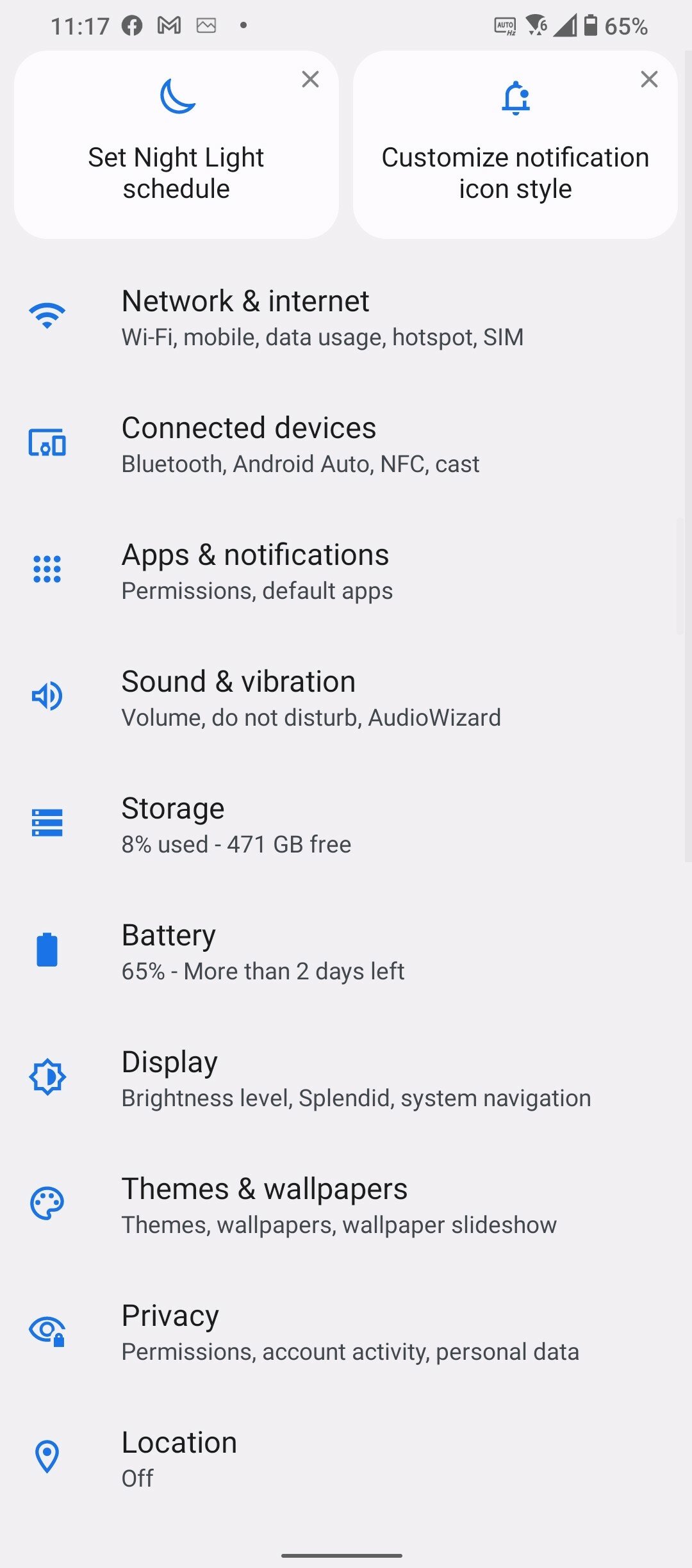Open Location settings
The width and height of the screenshot is (692, 1568).
[x=346, y=1460]
